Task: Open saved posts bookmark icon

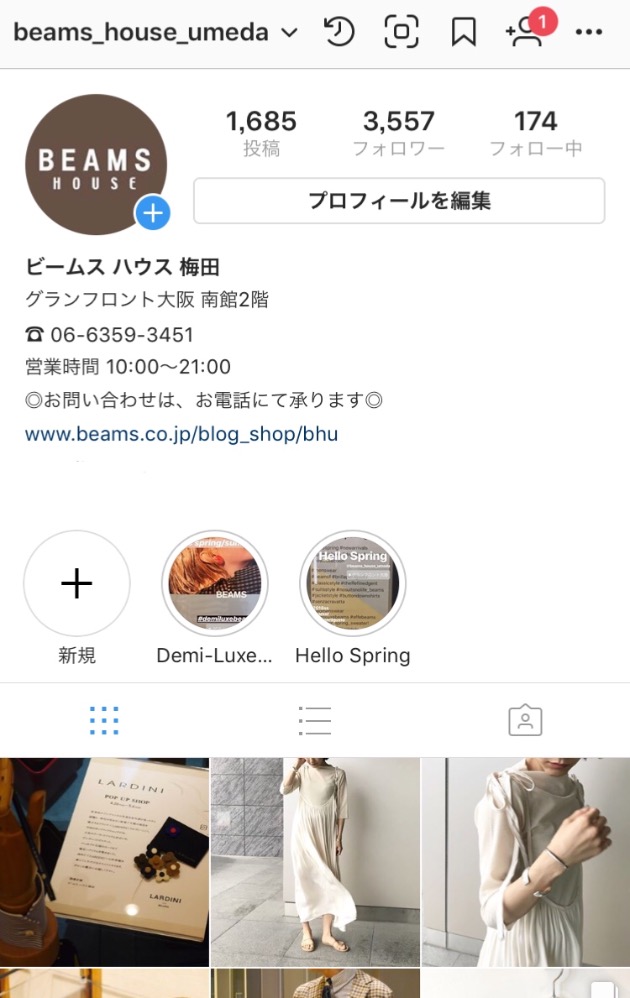Action: [x=463, y=32]
